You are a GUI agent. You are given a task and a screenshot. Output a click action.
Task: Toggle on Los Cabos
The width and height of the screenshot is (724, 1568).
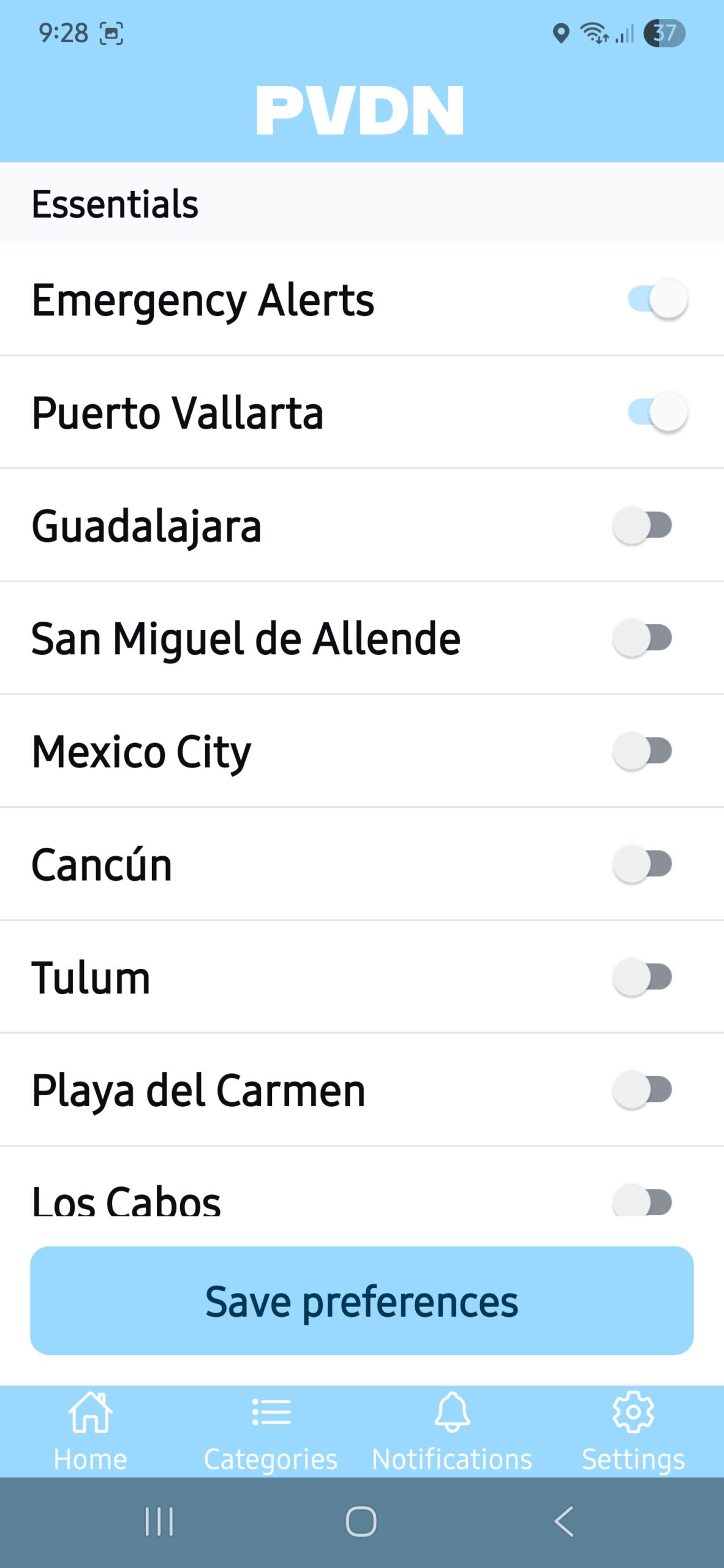pyautogui.click(x=643, y=1200)
